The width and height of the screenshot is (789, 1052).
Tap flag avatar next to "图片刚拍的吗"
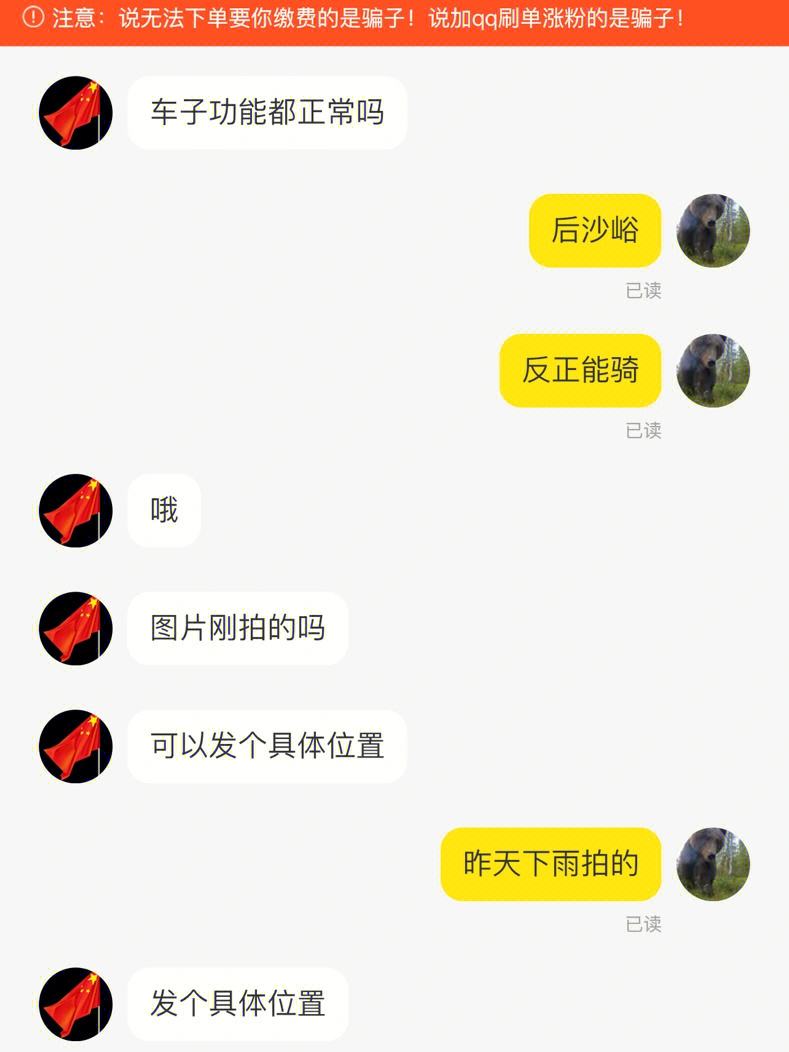point(76,629)
